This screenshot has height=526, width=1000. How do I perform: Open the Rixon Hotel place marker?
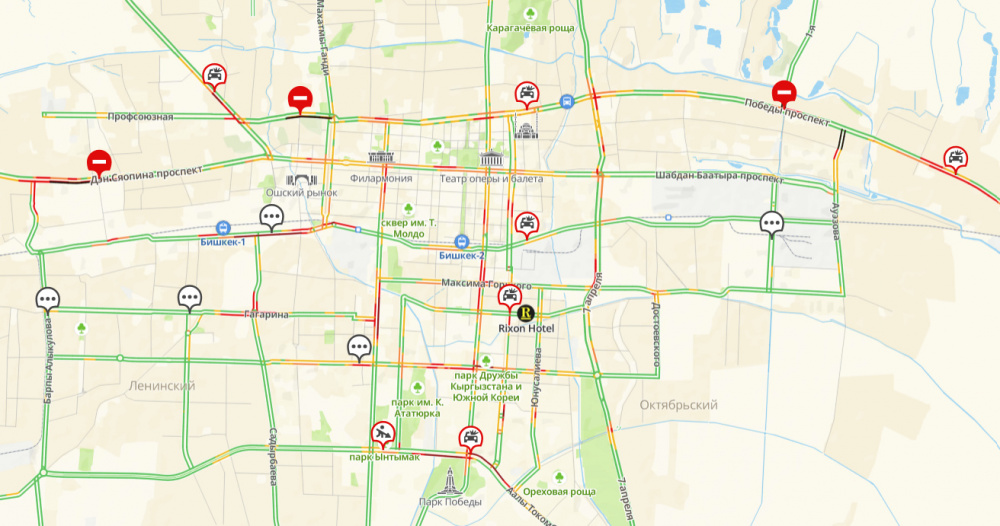[526, 313]
